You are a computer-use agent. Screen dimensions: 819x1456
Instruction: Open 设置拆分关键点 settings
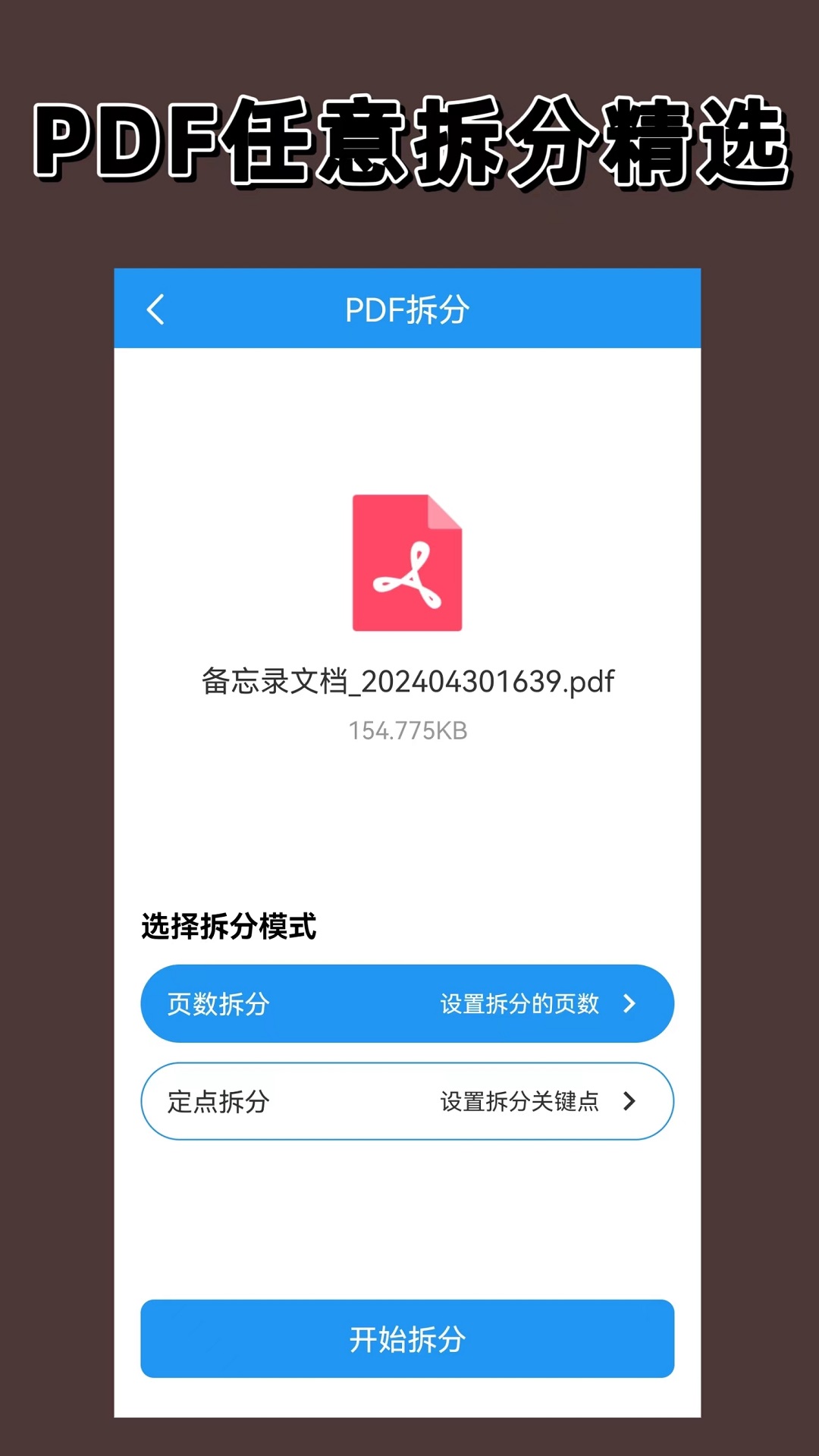(518, 1101)
